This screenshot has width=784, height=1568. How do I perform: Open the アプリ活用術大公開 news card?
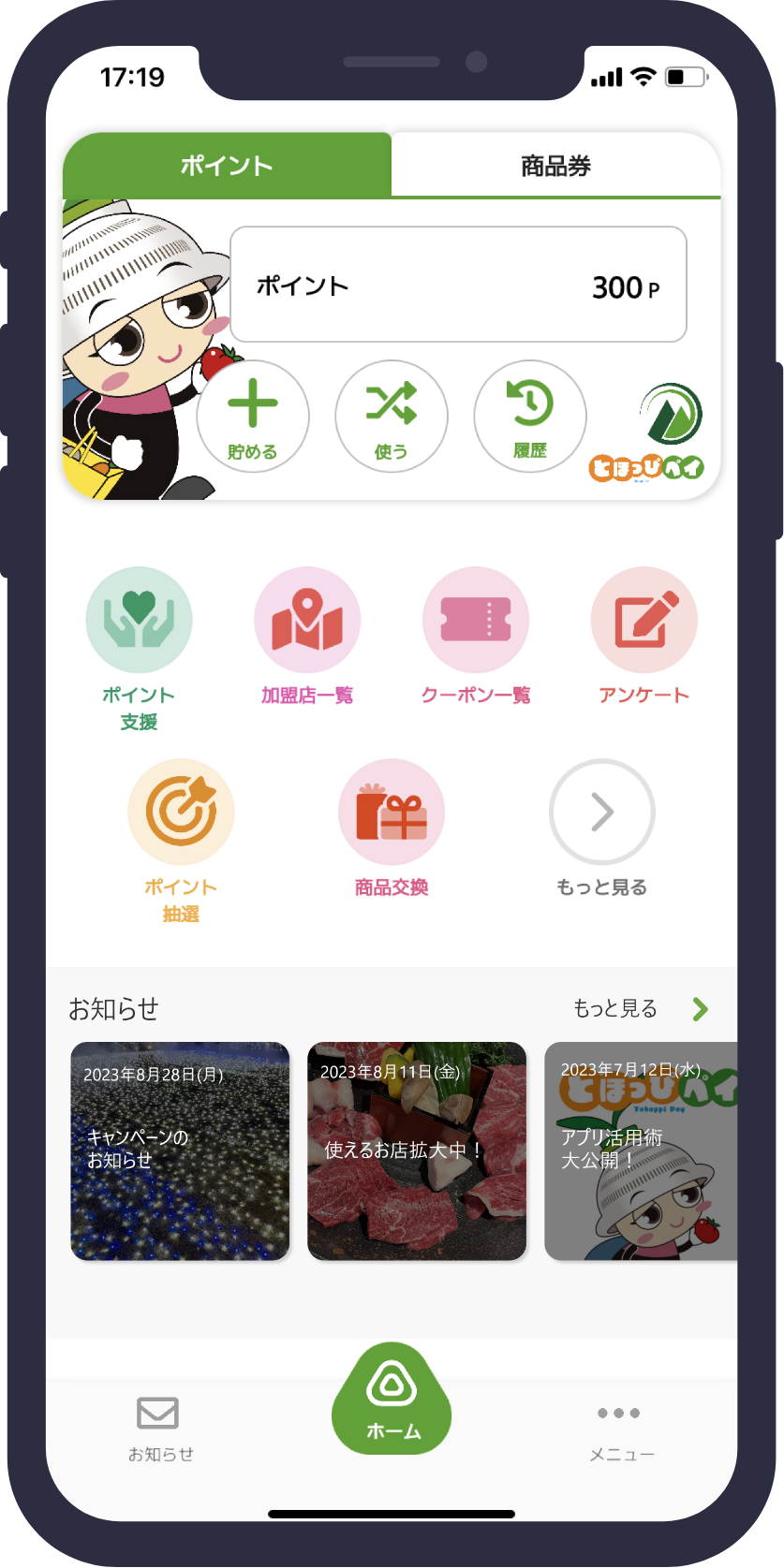point(641,1151)
